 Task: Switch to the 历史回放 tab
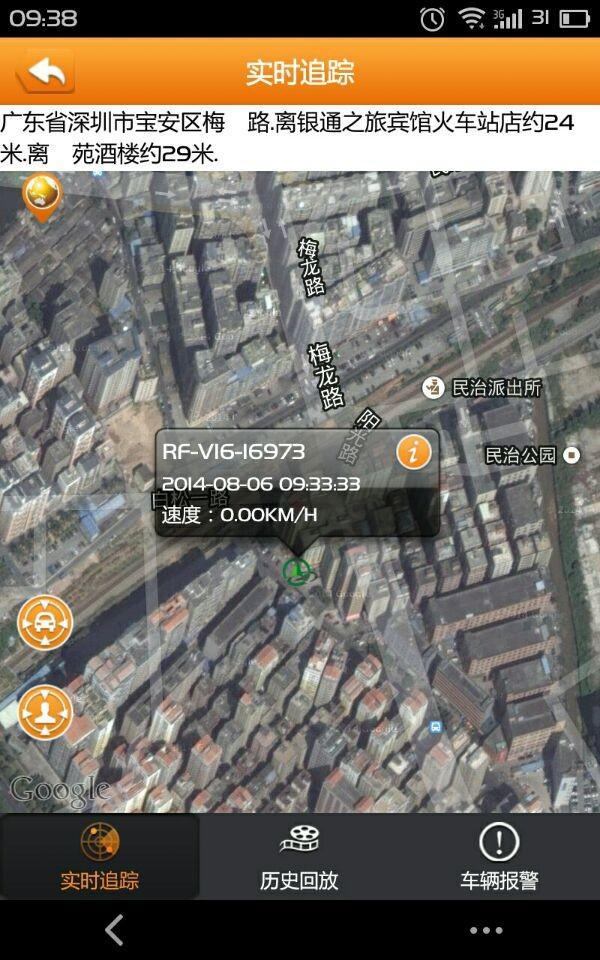[x=299, y=856]
